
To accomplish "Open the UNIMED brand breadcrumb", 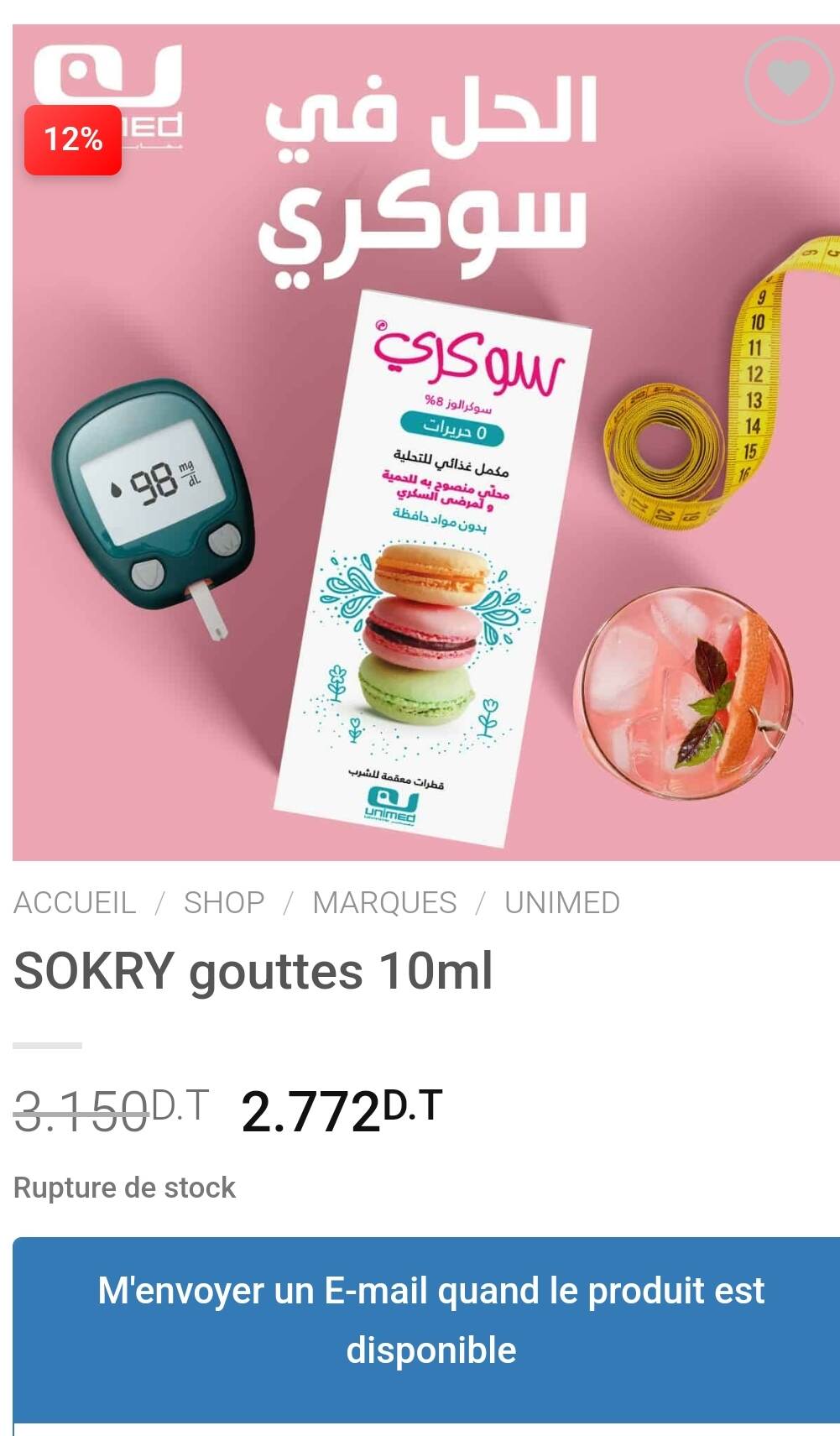I will pos(562,903).
